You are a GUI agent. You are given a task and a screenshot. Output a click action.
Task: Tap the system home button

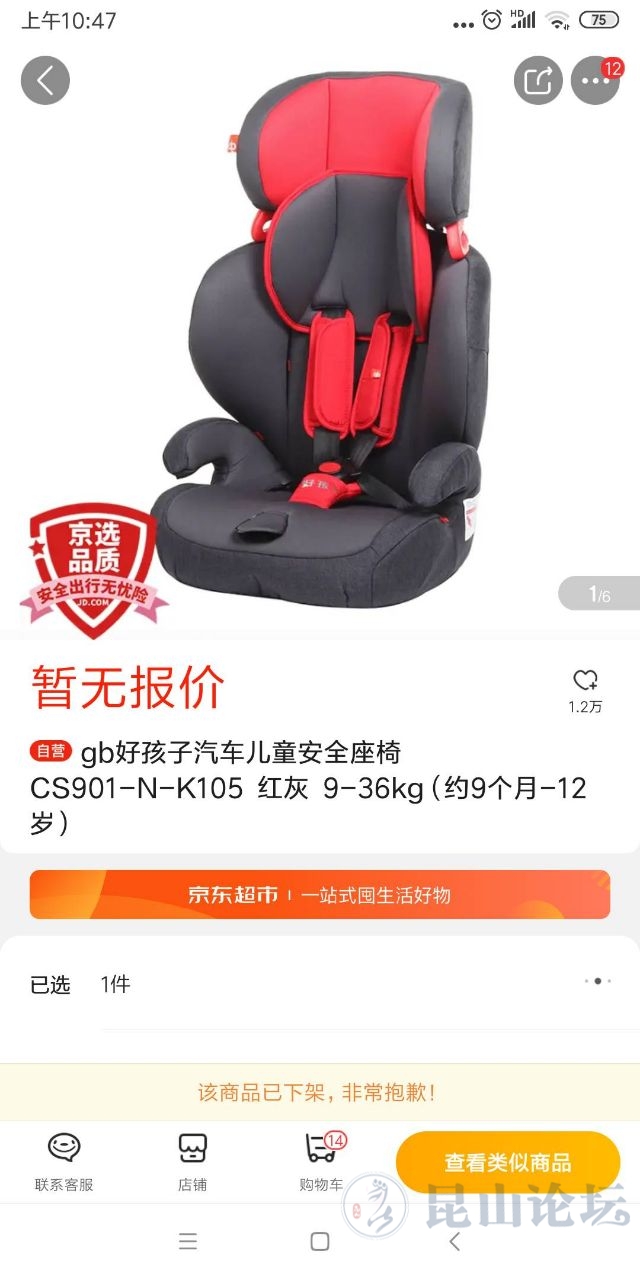coord(320,1242)
